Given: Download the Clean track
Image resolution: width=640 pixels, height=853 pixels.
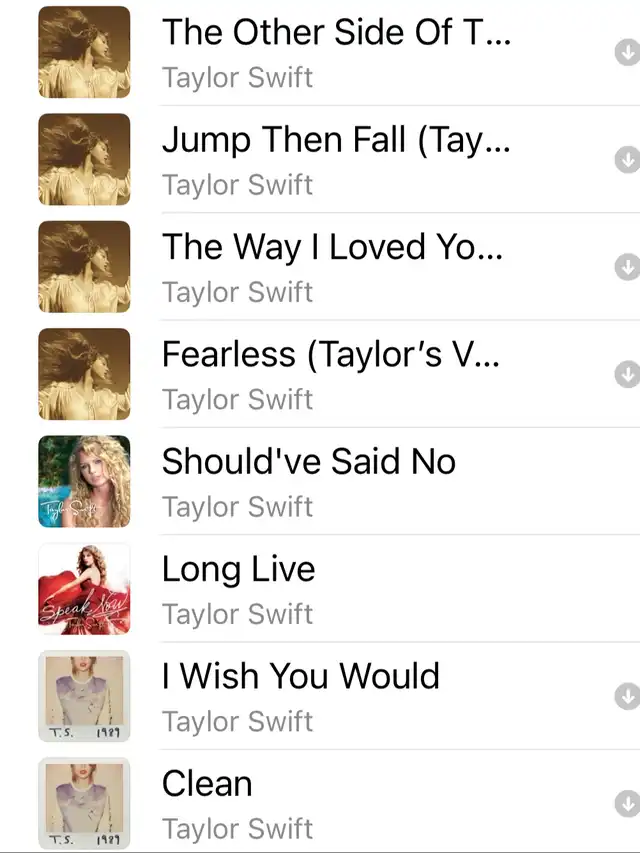Looking at the screenshot, I should pyautogui.click(x=627, y=802).
